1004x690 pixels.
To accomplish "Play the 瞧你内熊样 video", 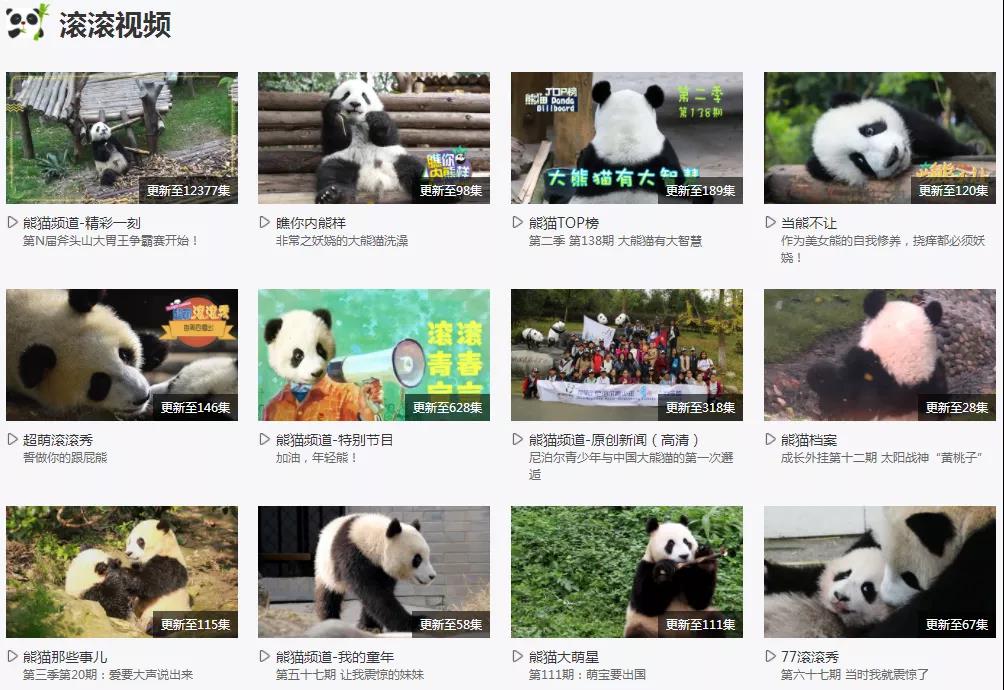I will tap(373, 138).
